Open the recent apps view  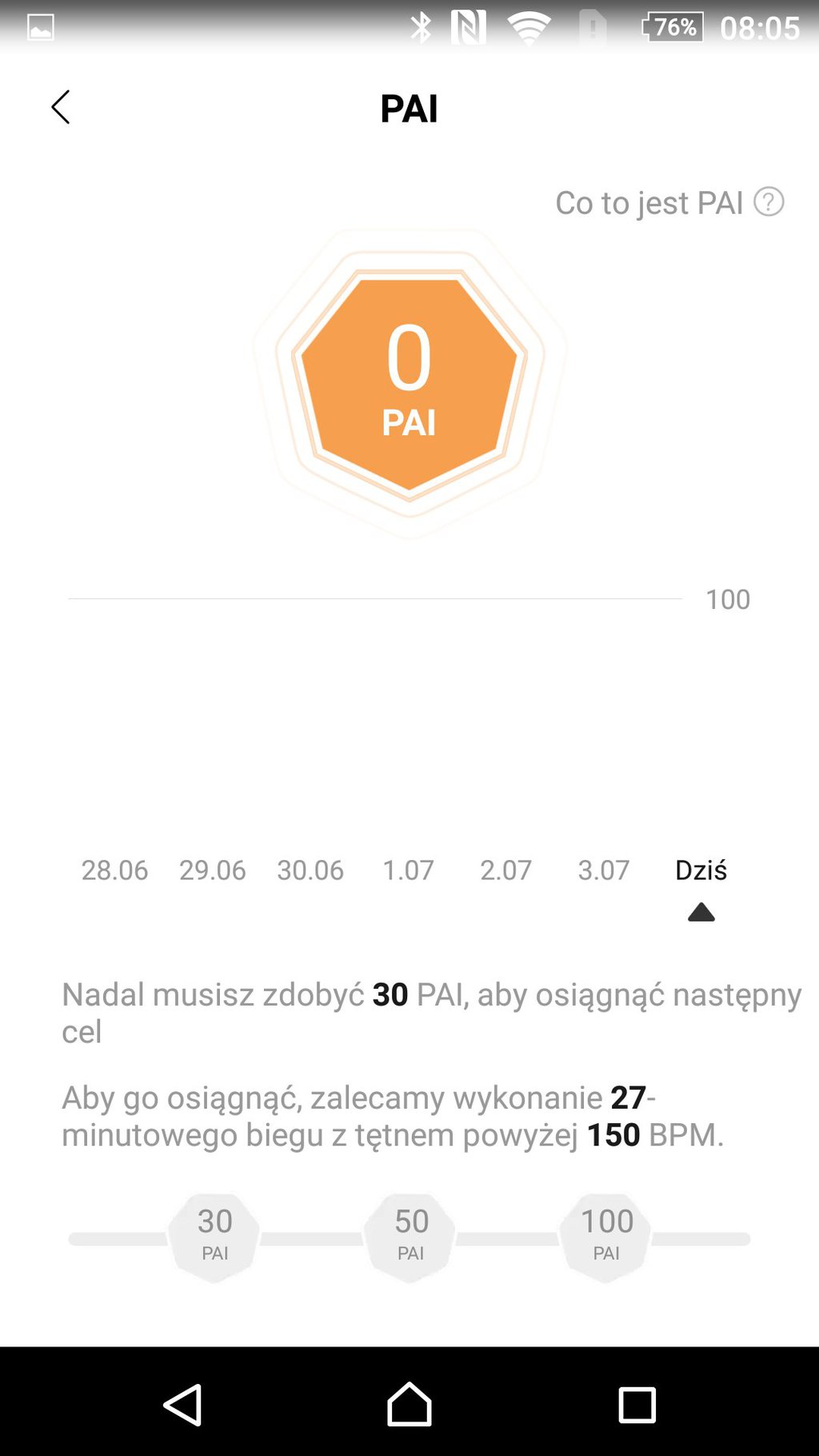(x=637, y=1405)
